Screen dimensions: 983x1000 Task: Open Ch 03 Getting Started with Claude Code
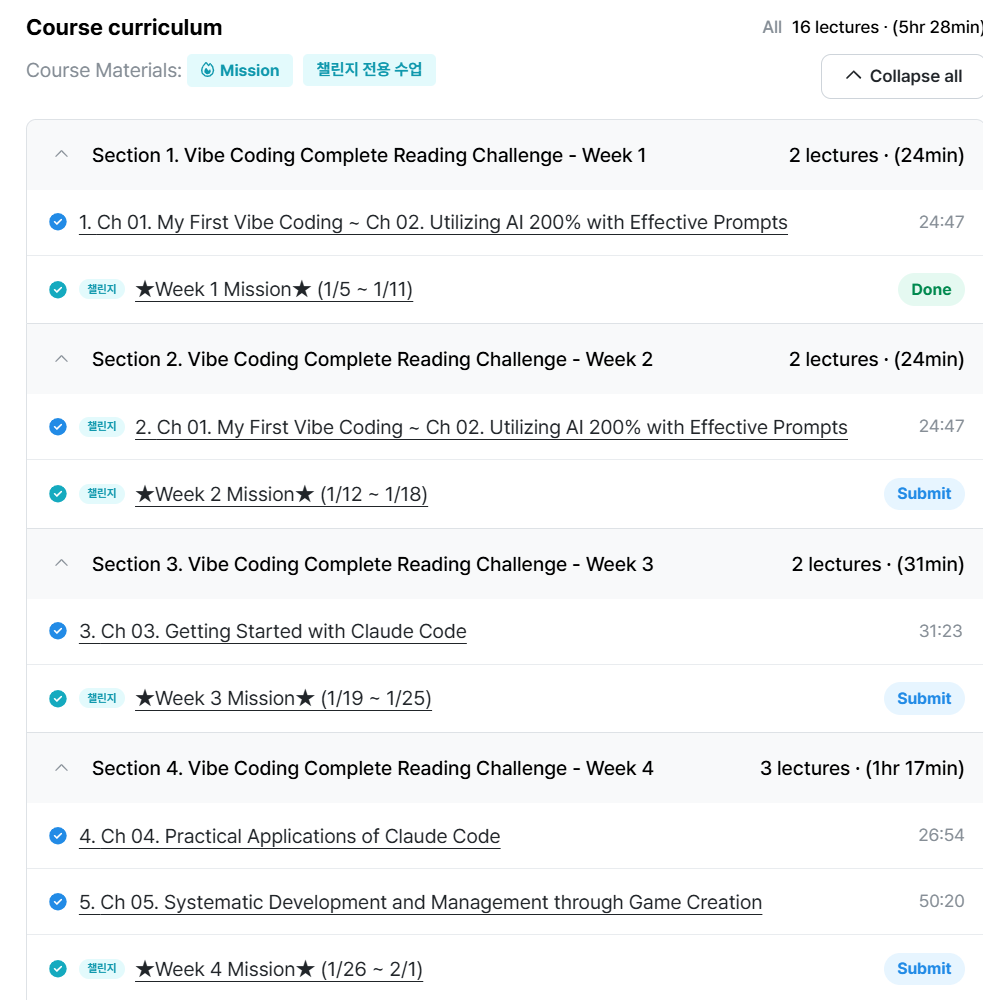click(x=273, y=631)
